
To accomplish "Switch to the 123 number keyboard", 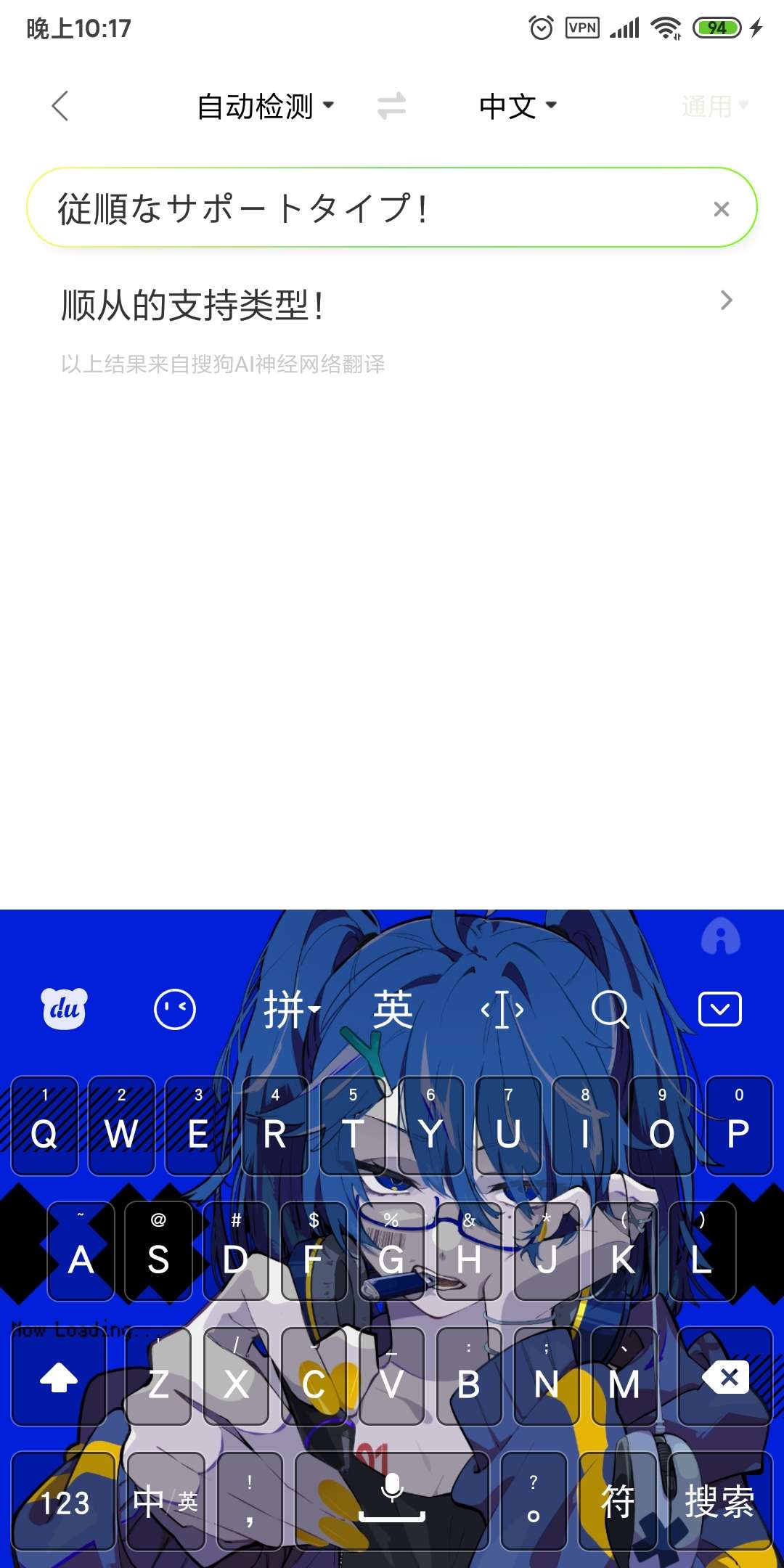I will tap(64, 1501).
